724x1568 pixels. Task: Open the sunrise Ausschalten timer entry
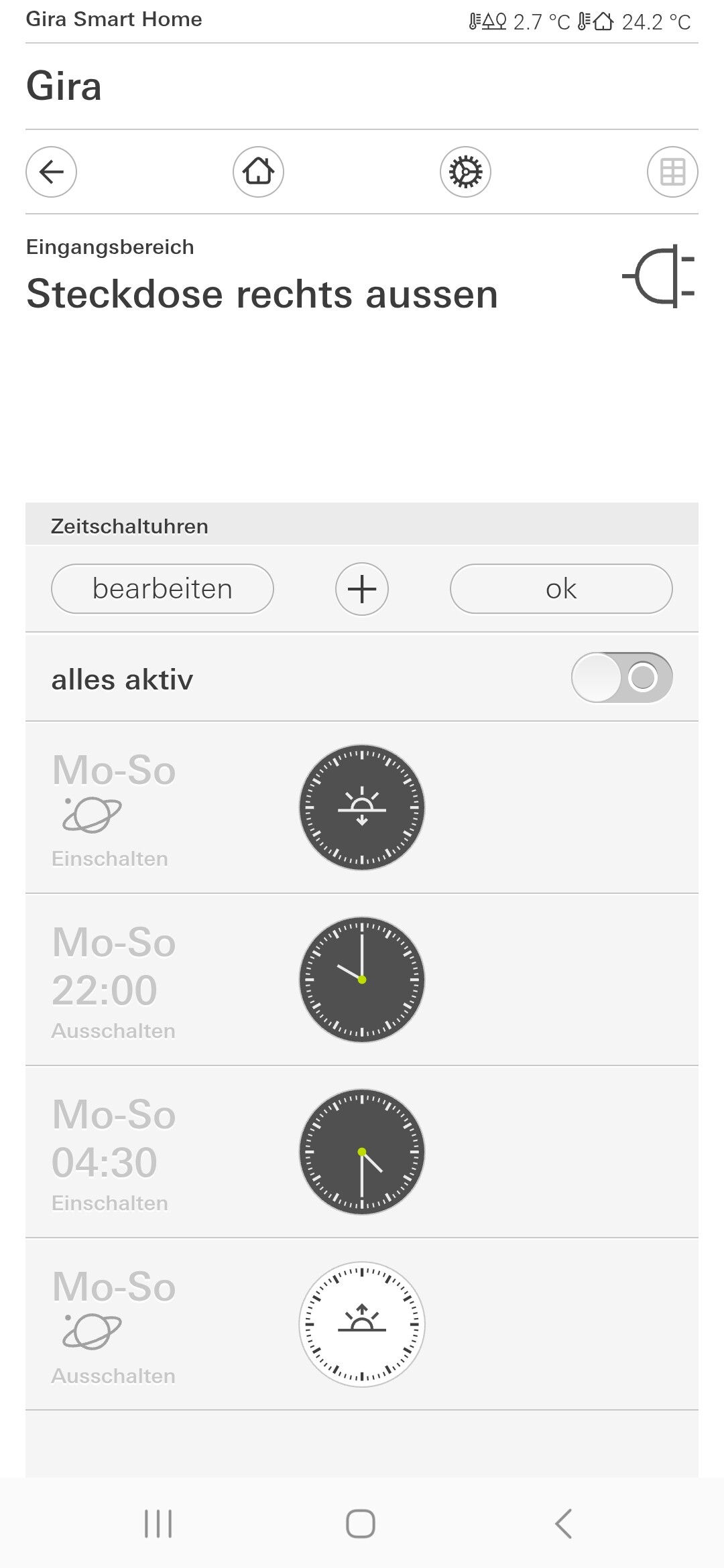[x=362, y=1324]
